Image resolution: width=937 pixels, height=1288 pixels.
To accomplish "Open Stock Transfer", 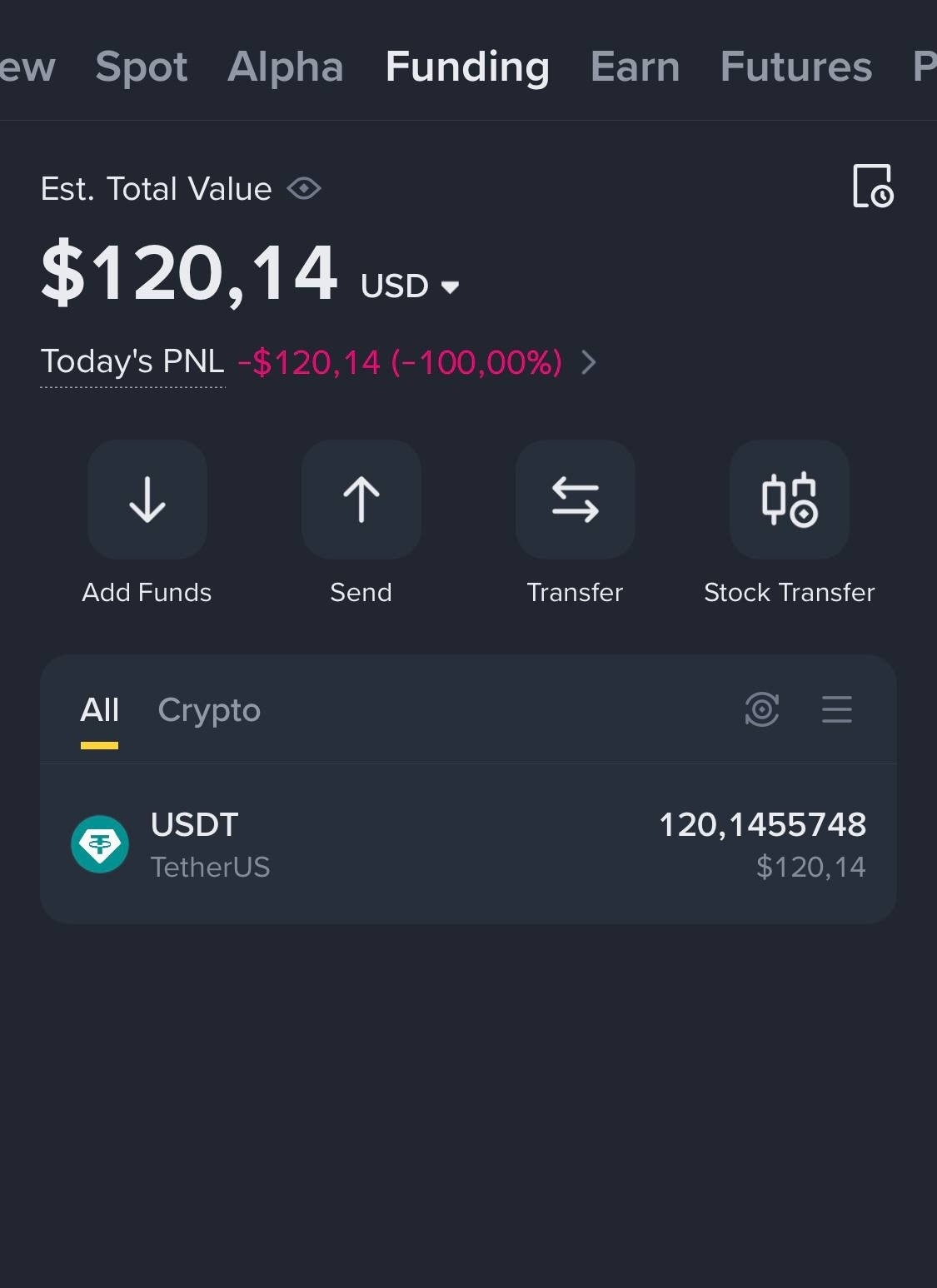I will 790,523.
